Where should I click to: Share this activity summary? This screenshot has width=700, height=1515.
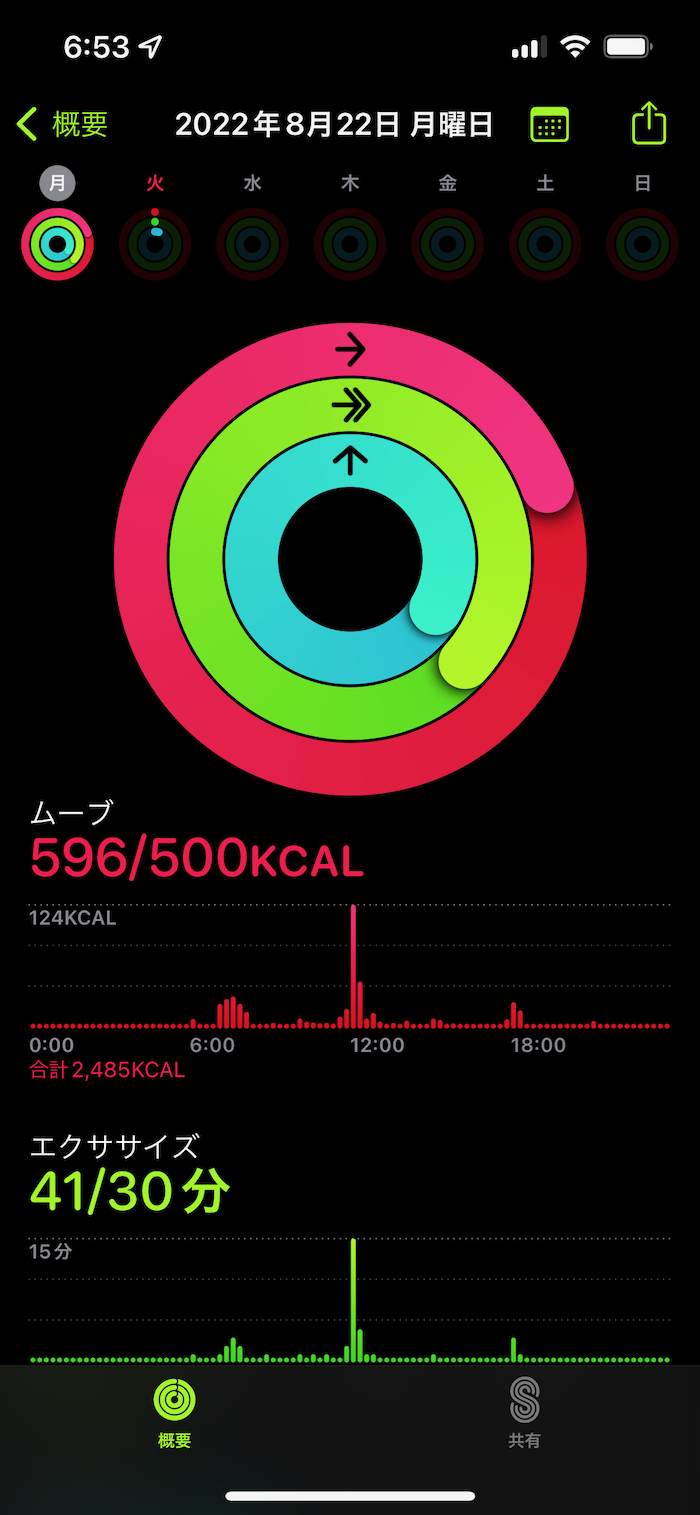click(648, 124)
